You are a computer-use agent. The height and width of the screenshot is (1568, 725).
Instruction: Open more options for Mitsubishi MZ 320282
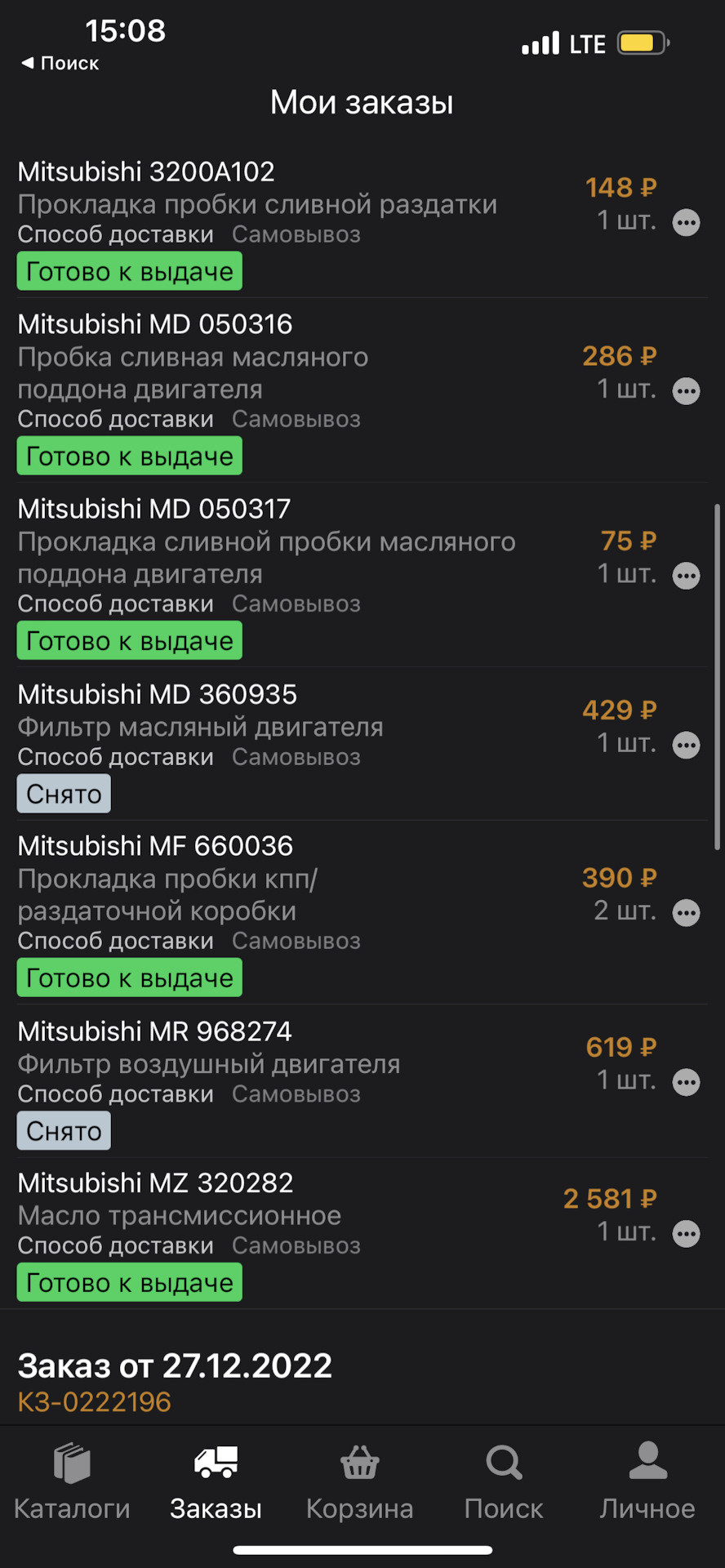pyautogui.click(x=686, y=1233)
